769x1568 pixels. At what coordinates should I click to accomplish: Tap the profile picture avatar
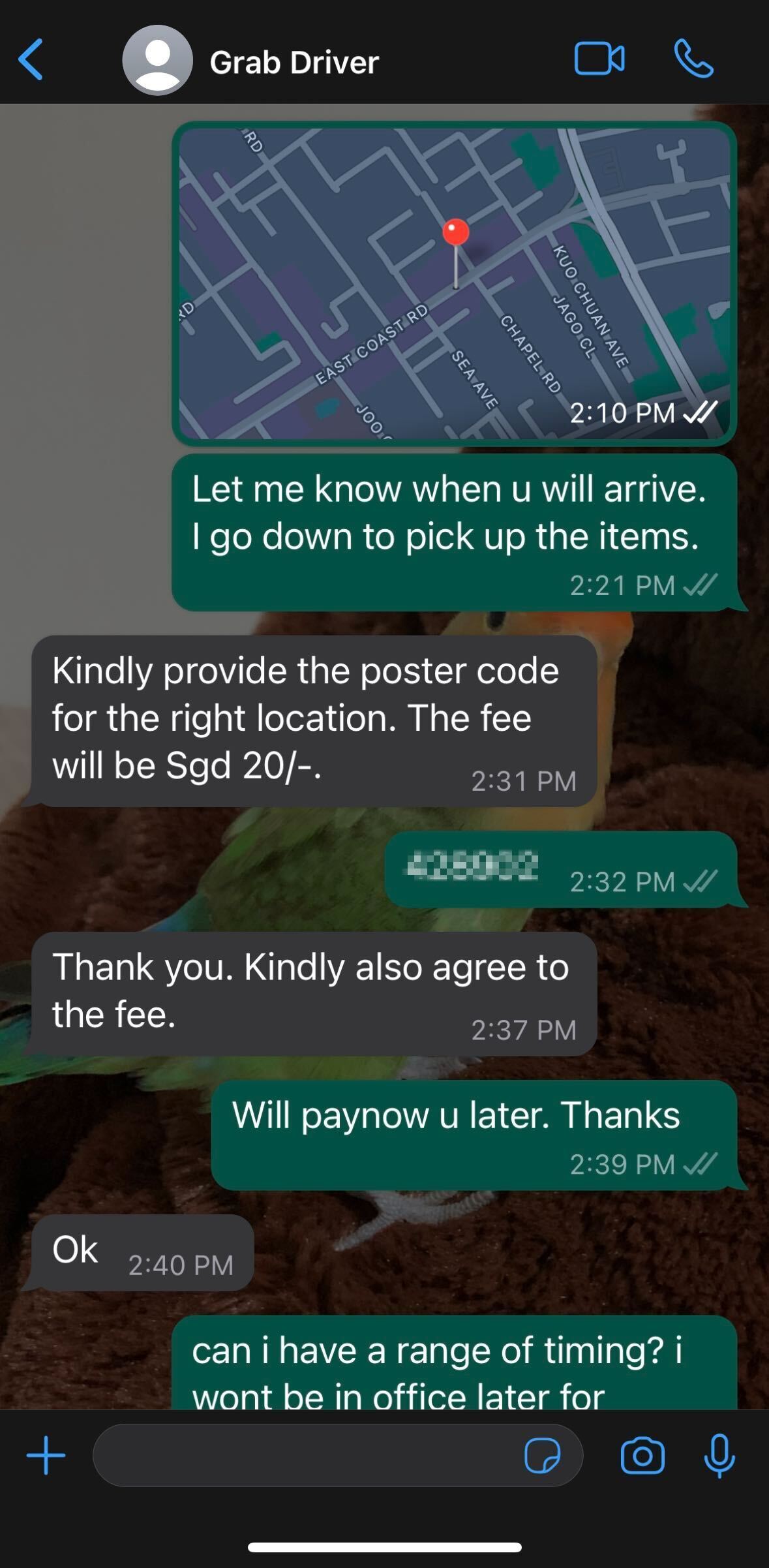tap(157, 62)
